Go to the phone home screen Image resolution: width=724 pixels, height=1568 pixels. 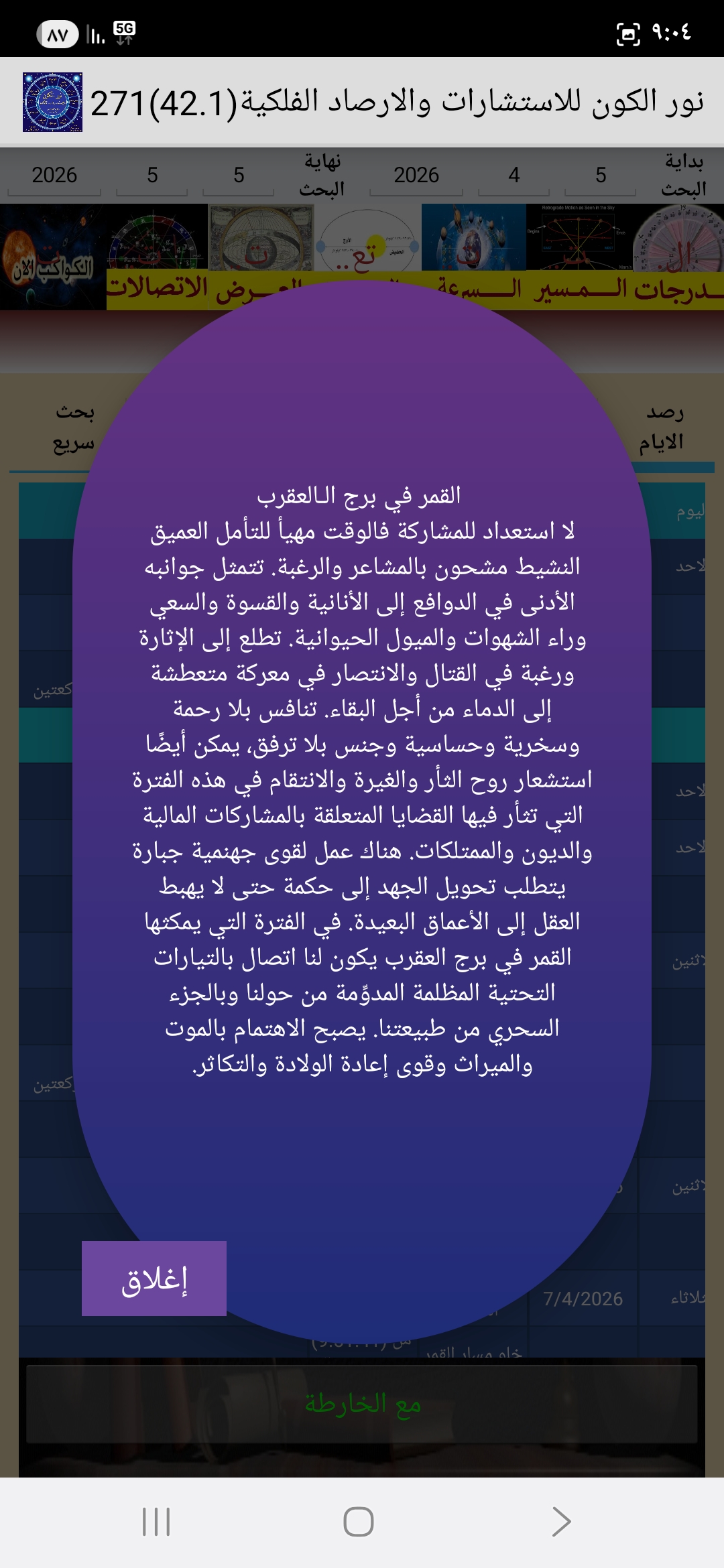tap(359, 1521)
